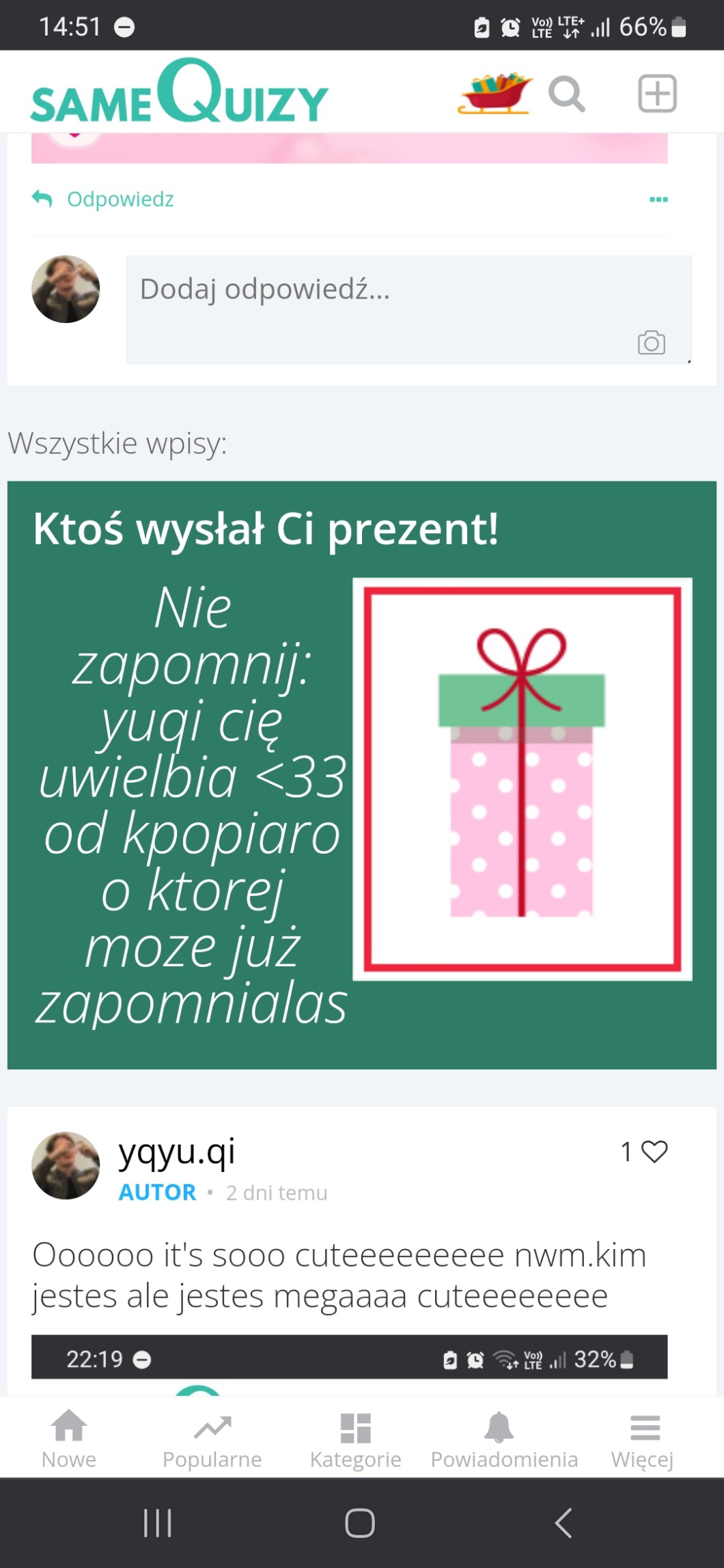Image resolution: width=724 pixels, height=1568 pixels.
Task: Open the gift picture in the present card
Action: [x=523, y=779]
